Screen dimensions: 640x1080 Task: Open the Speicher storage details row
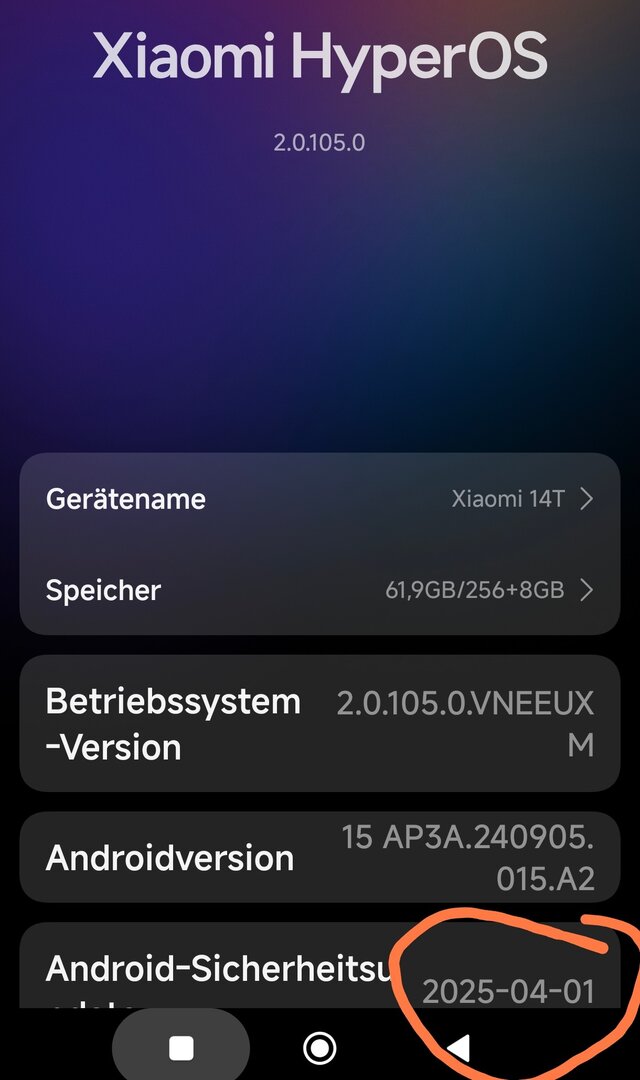320,590
